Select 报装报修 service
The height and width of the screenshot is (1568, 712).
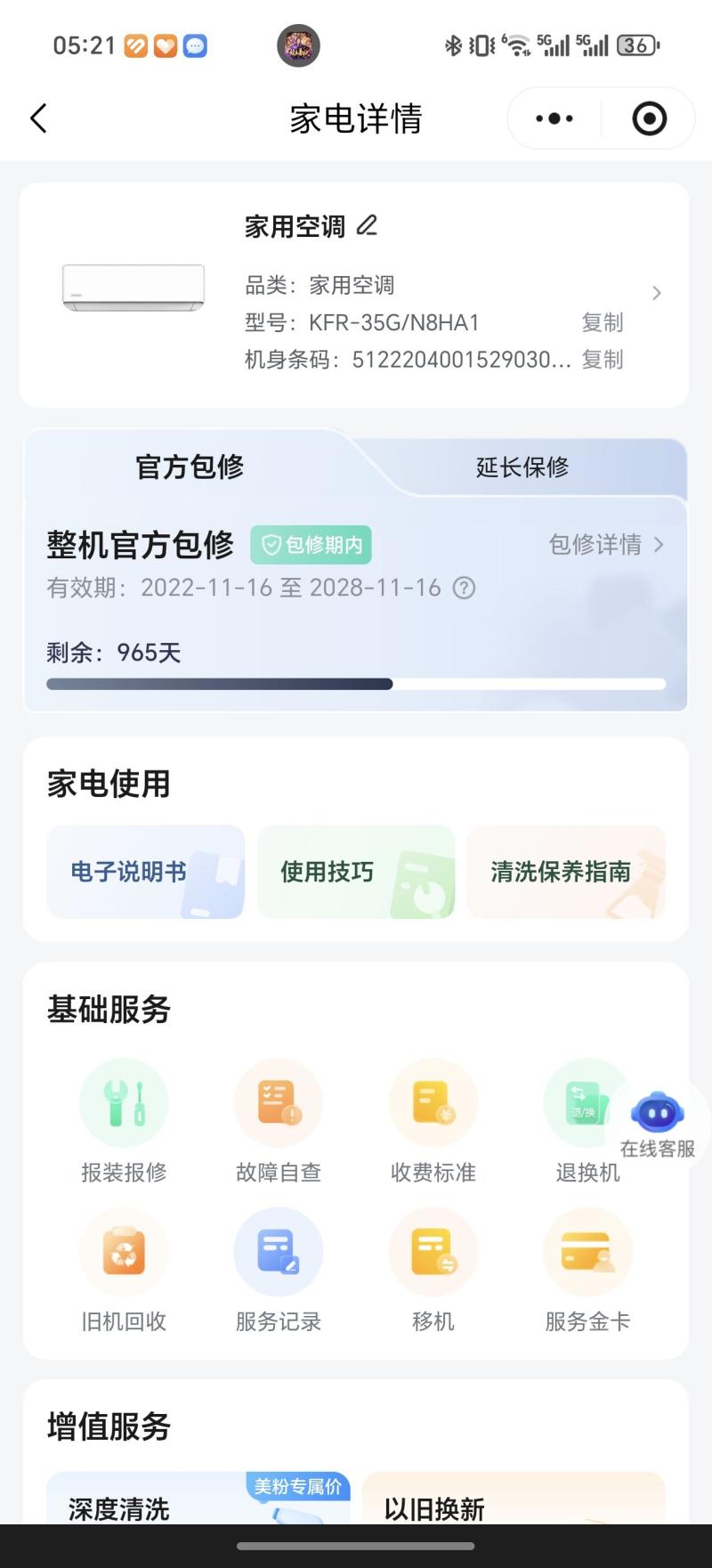124,1120
